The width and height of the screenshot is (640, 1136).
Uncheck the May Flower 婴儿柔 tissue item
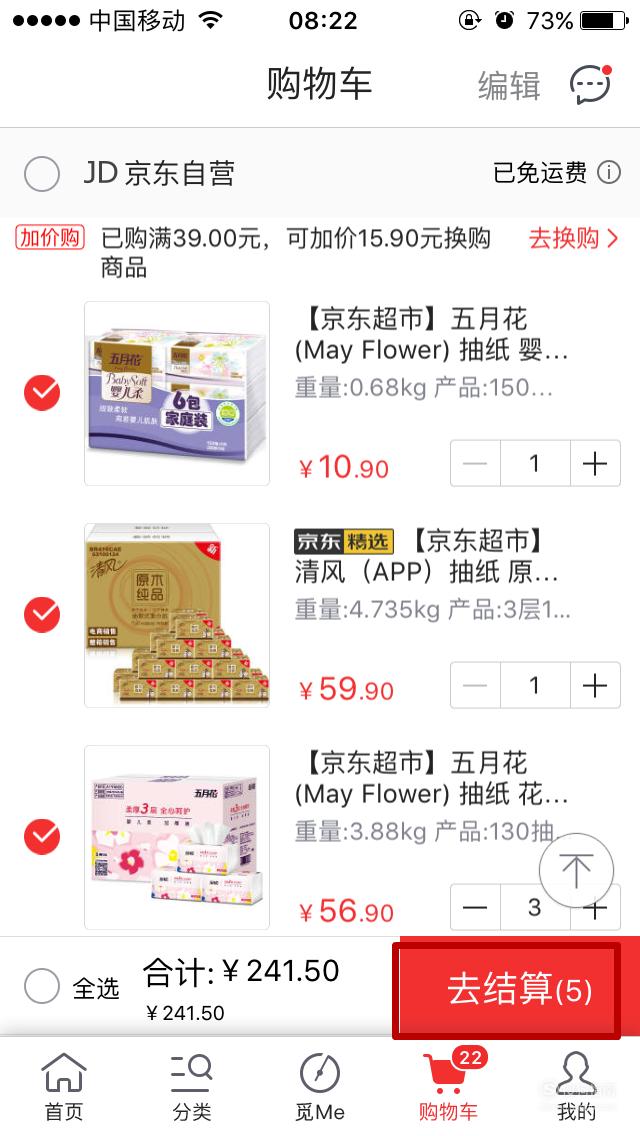[x=42, y=393]
